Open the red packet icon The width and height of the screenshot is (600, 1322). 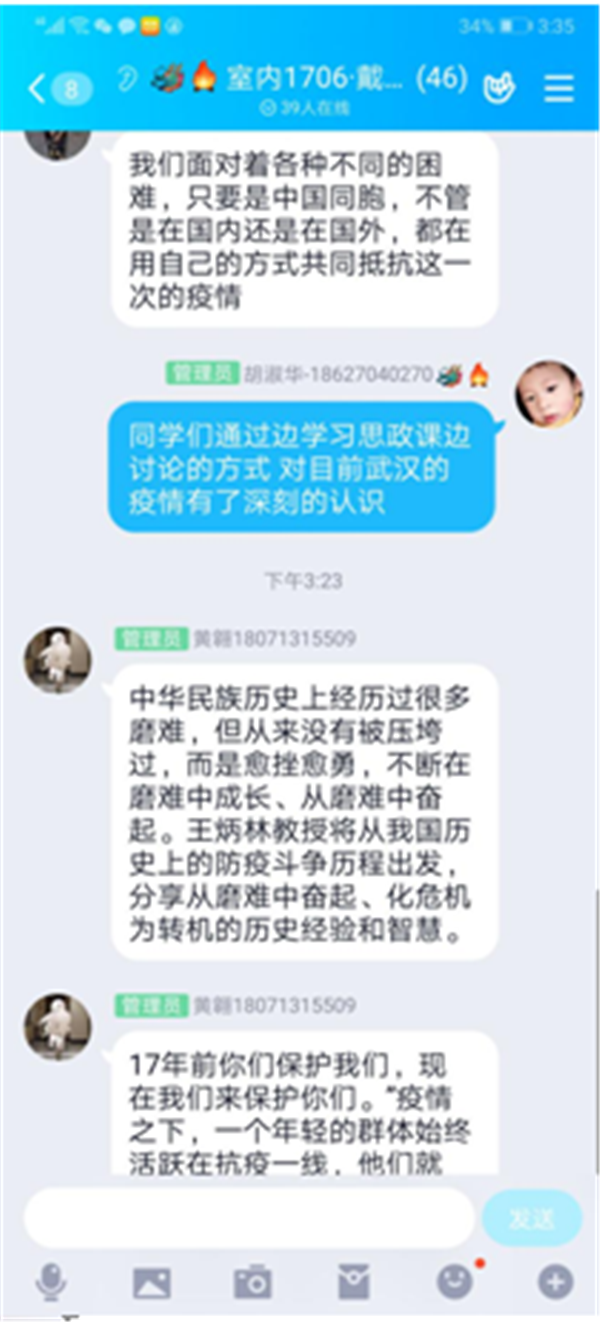point(354,1282)
